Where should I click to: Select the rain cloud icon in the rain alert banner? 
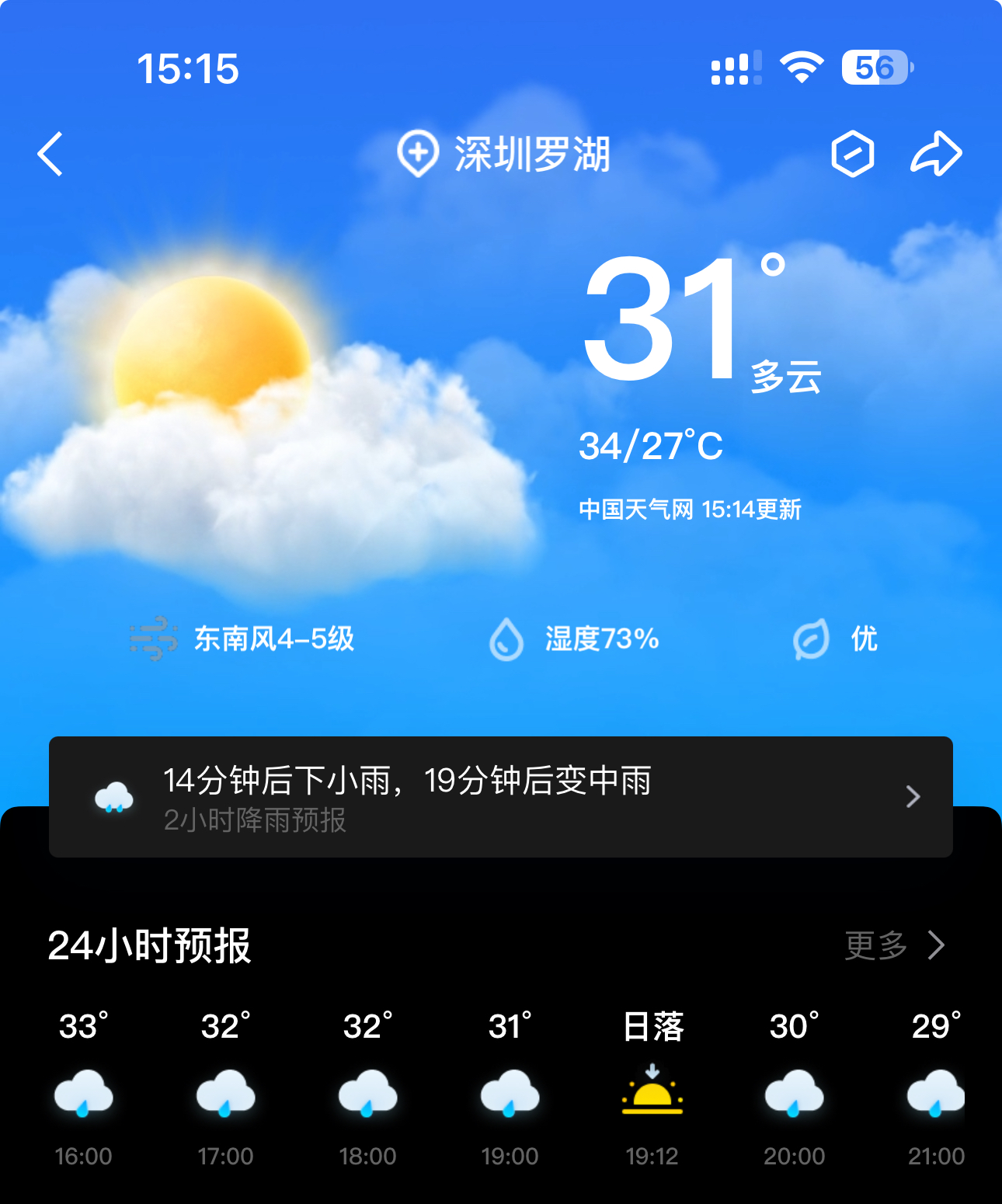113,798
